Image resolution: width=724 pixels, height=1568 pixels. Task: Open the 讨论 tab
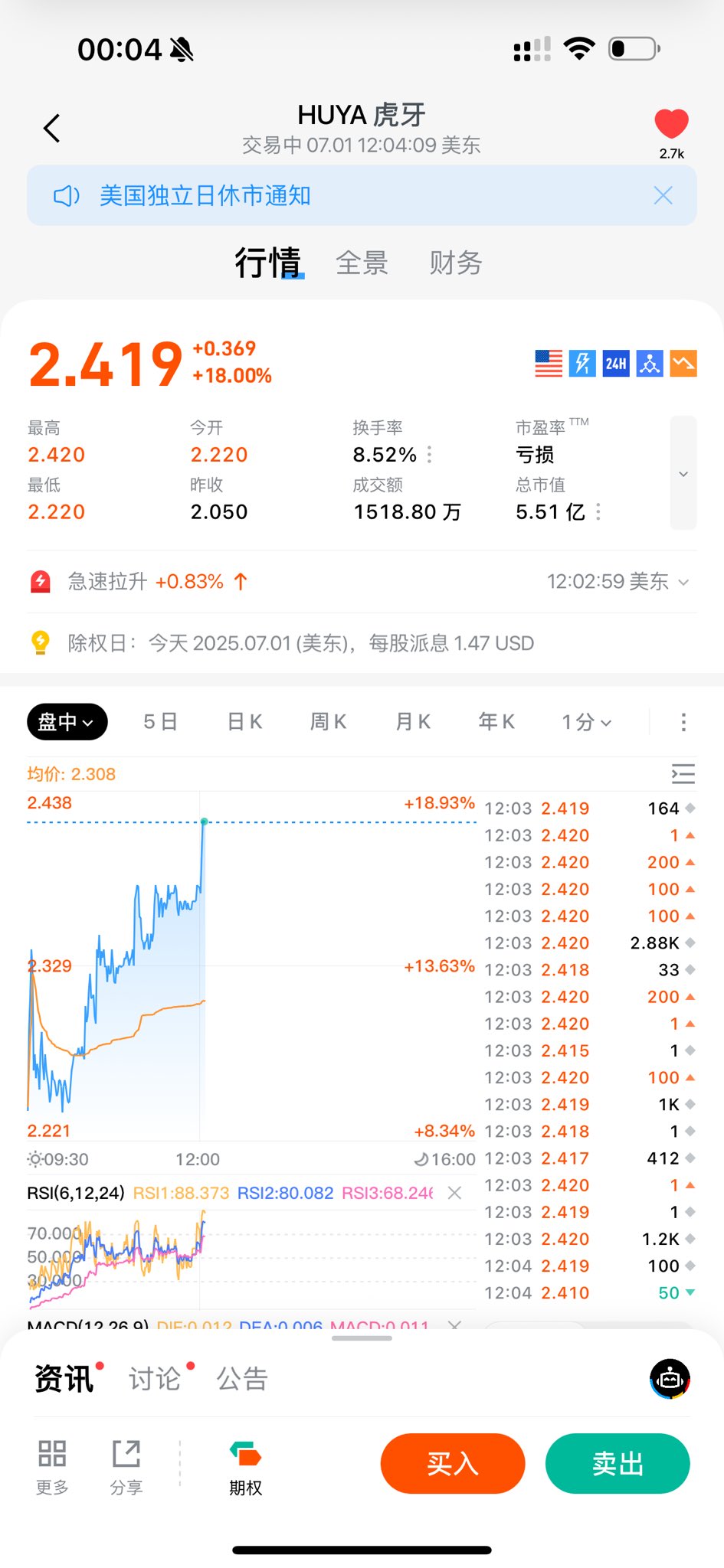[x=155, y=1379]
